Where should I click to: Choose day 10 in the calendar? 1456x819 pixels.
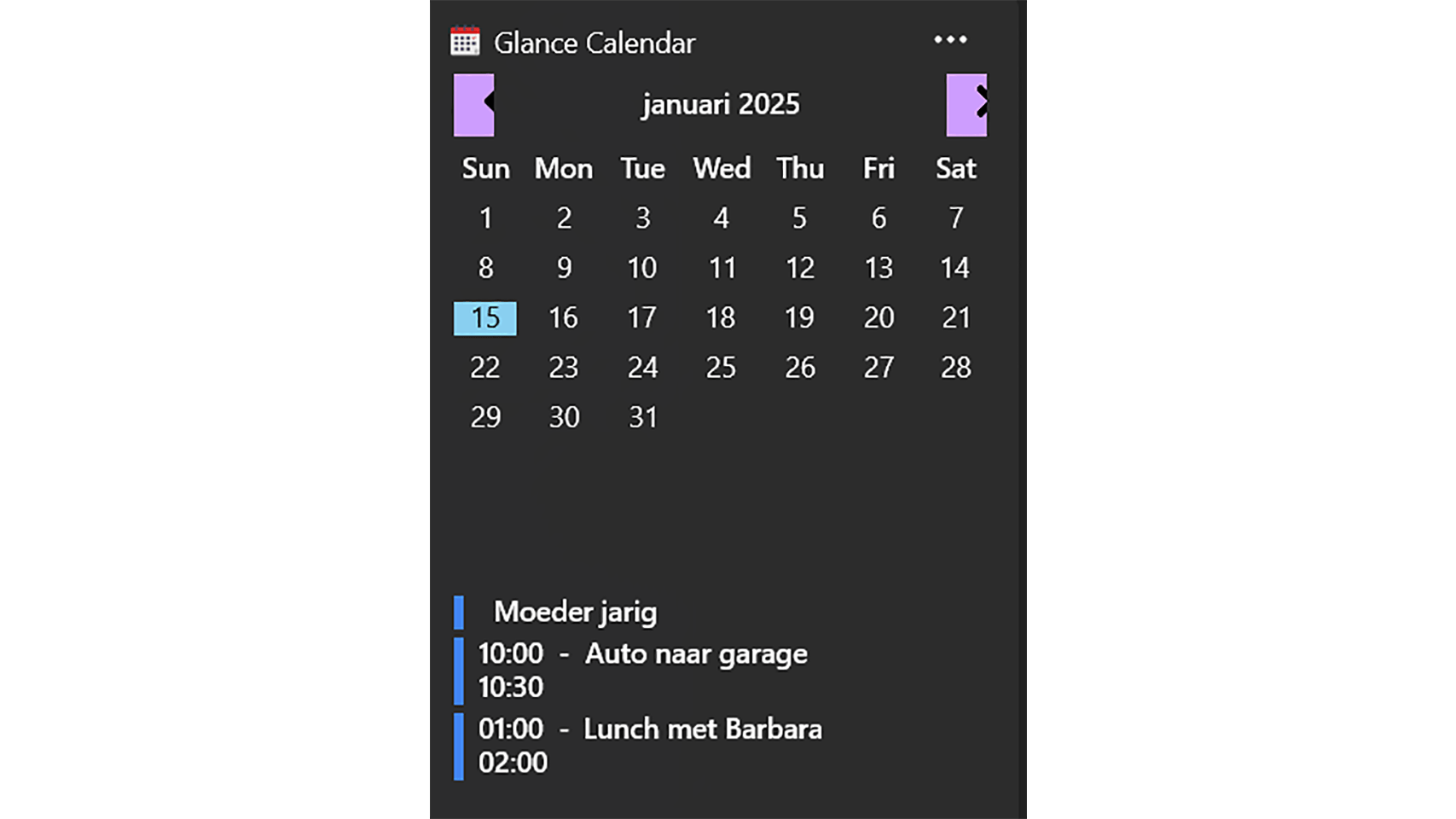click(x=642, y=269)
